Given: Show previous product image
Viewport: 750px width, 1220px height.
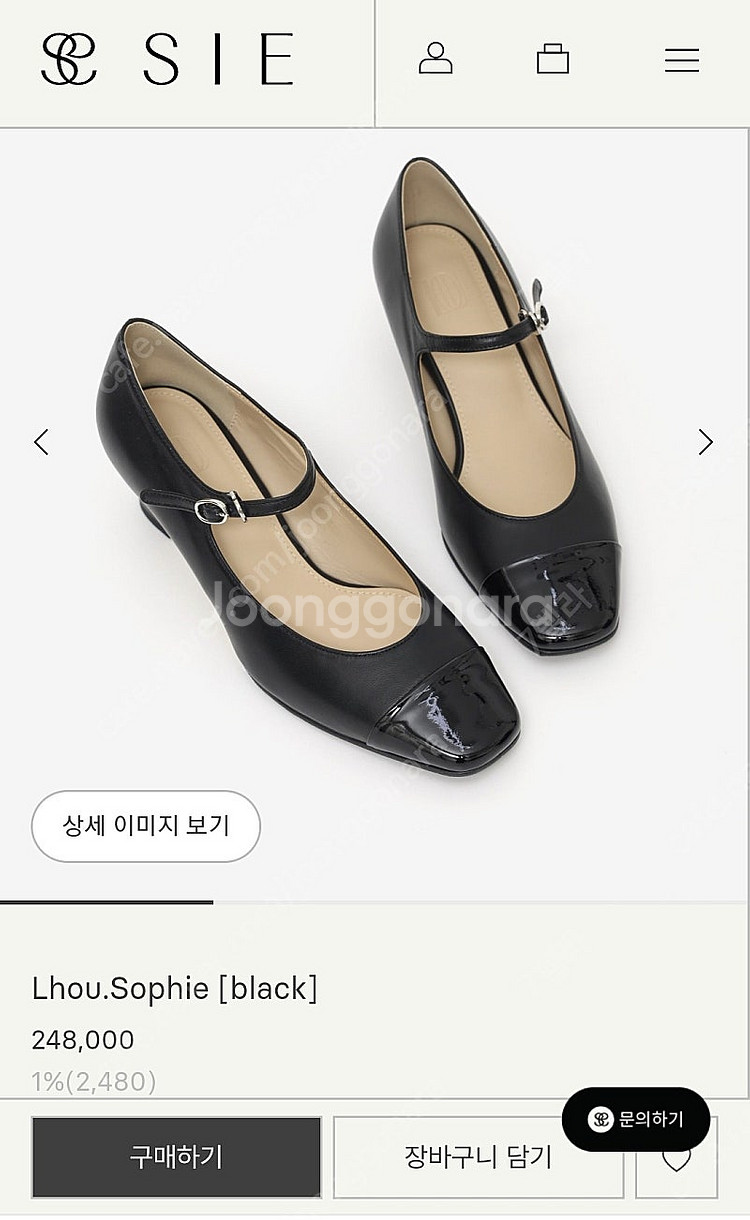Looking at the screenshot, I should [41, 442].
